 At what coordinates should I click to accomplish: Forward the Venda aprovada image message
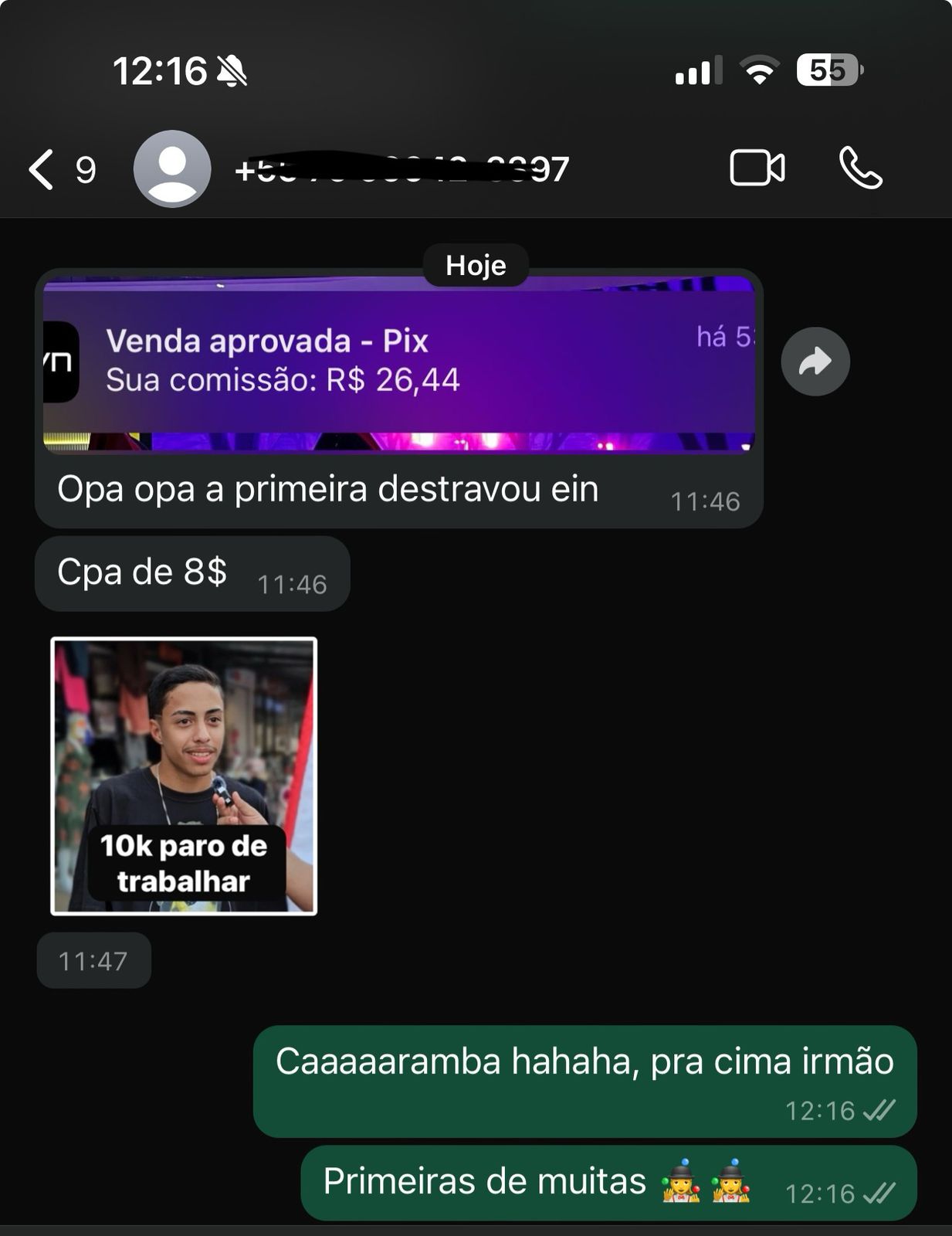[815, 362]
